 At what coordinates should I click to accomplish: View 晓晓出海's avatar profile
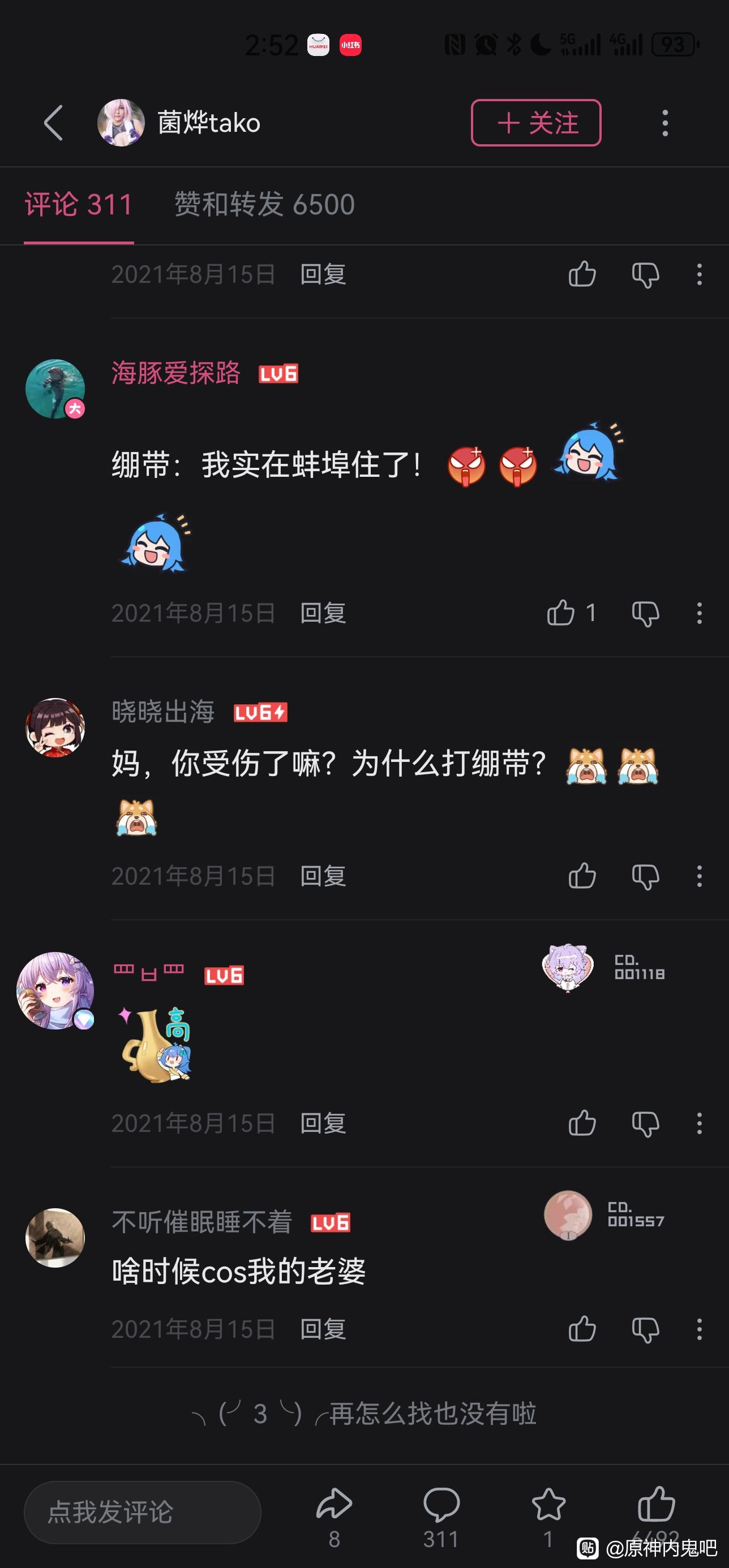55,728
